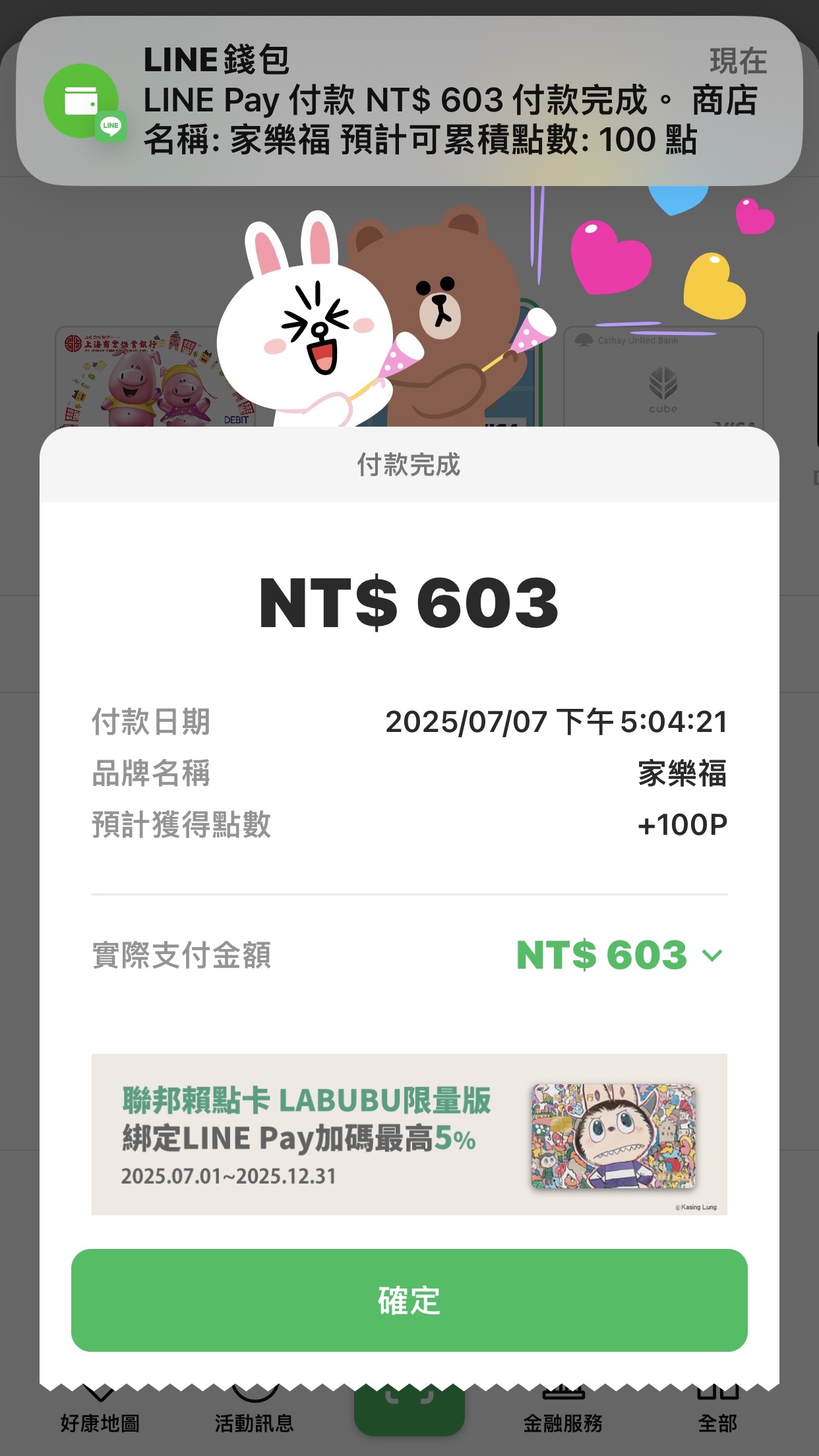Confirm payment with the 確定 button
This screenshot has width=819, height=1456.
(x=409, y=1300)
